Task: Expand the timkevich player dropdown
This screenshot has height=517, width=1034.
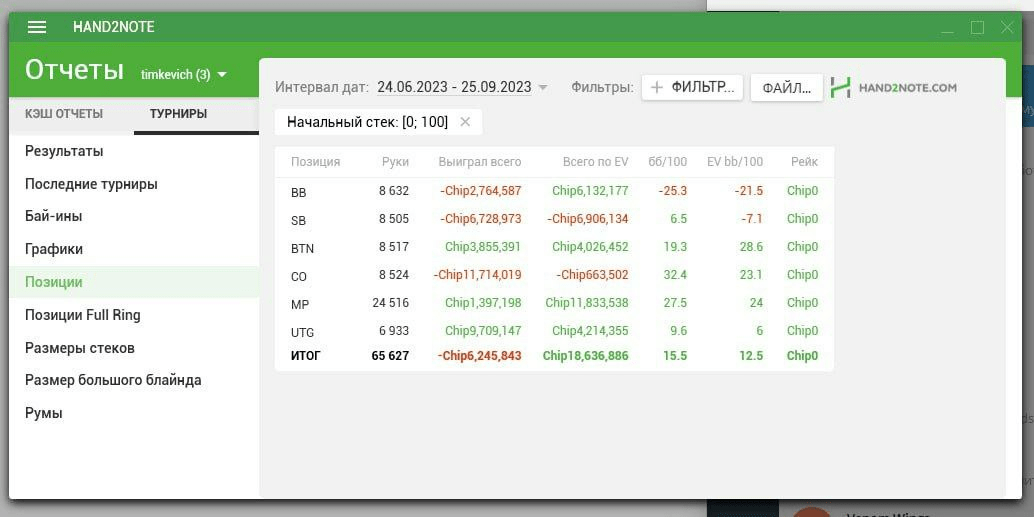Action: (184, 75)
